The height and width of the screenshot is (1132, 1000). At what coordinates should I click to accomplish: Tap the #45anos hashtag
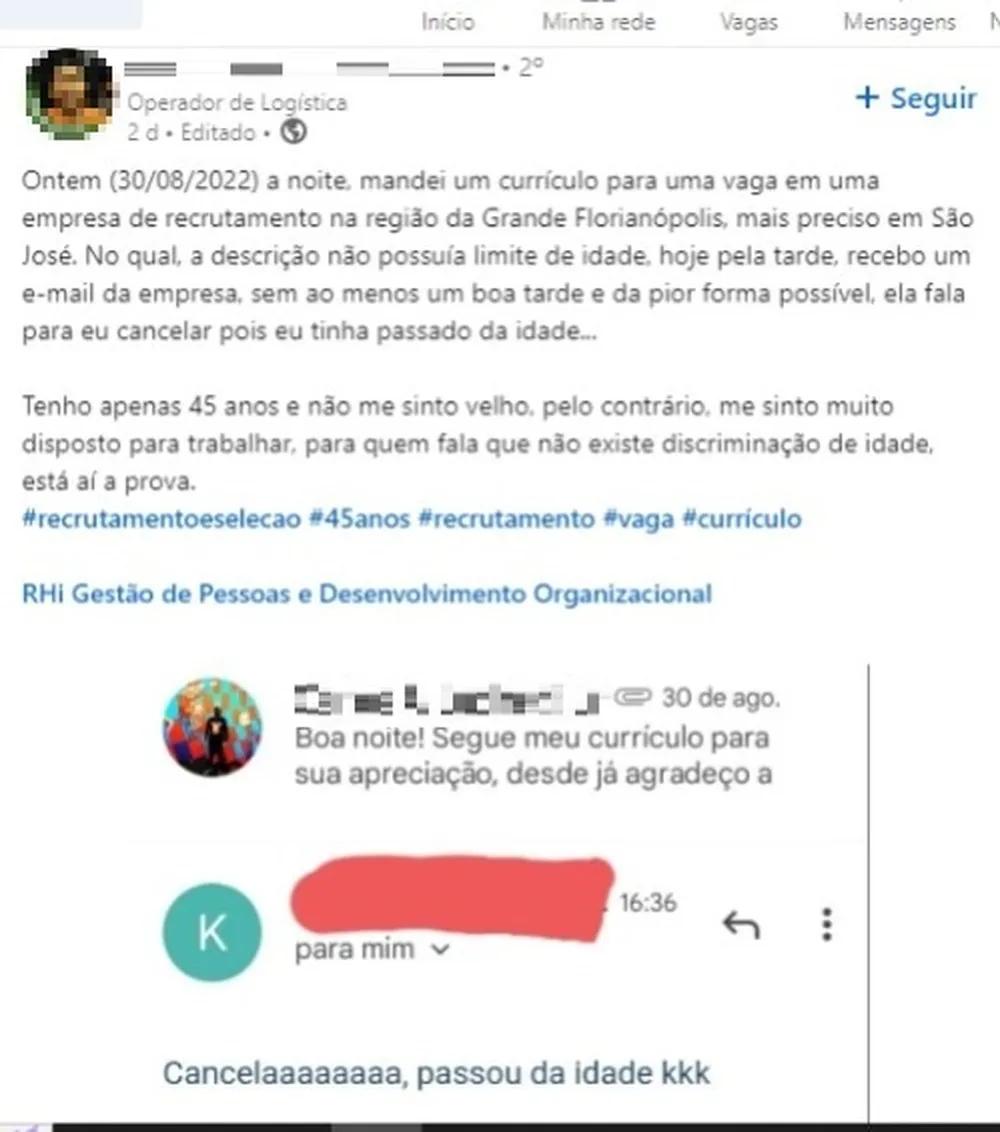click(357, 519)
